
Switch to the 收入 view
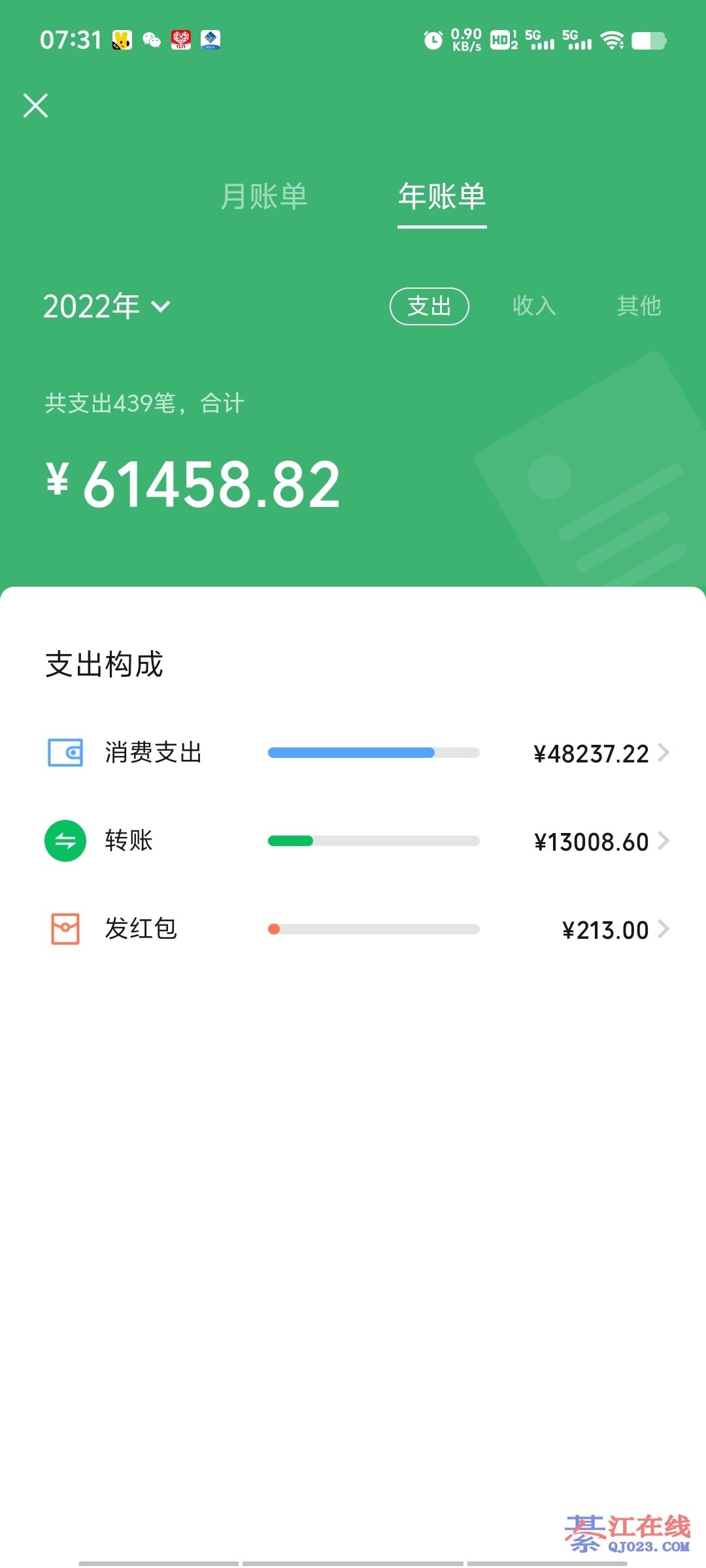coord(534,306)
